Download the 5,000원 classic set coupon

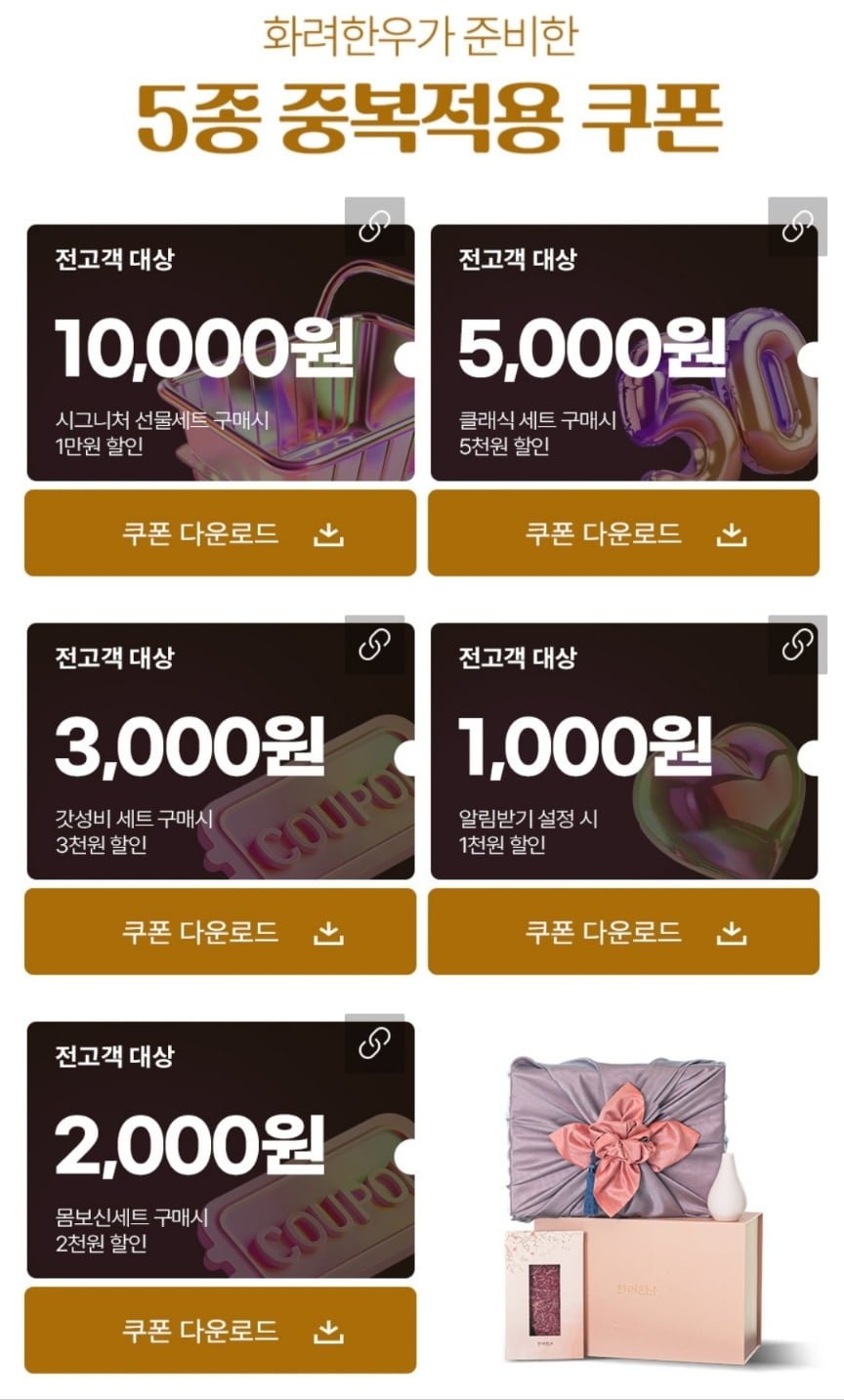[623, 533]
